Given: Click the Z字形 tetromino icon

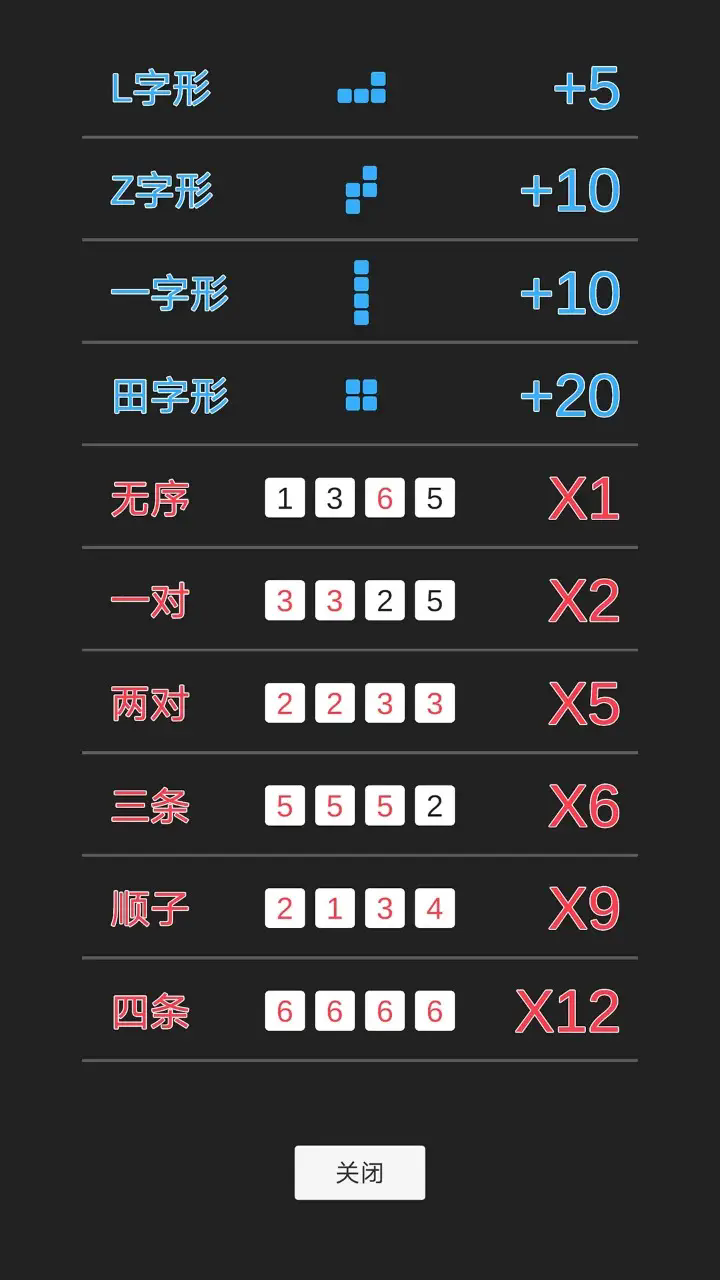Looking at the screenshot, I should (363, 190).
